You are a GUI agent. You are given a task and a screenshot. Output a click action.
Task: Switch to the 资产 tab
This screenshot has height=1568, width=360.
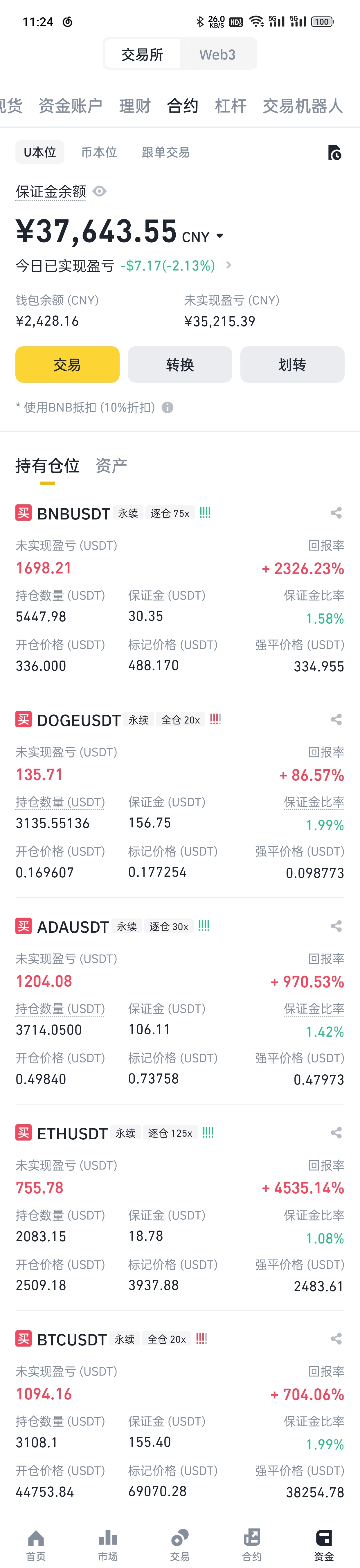tap(111, 466)
